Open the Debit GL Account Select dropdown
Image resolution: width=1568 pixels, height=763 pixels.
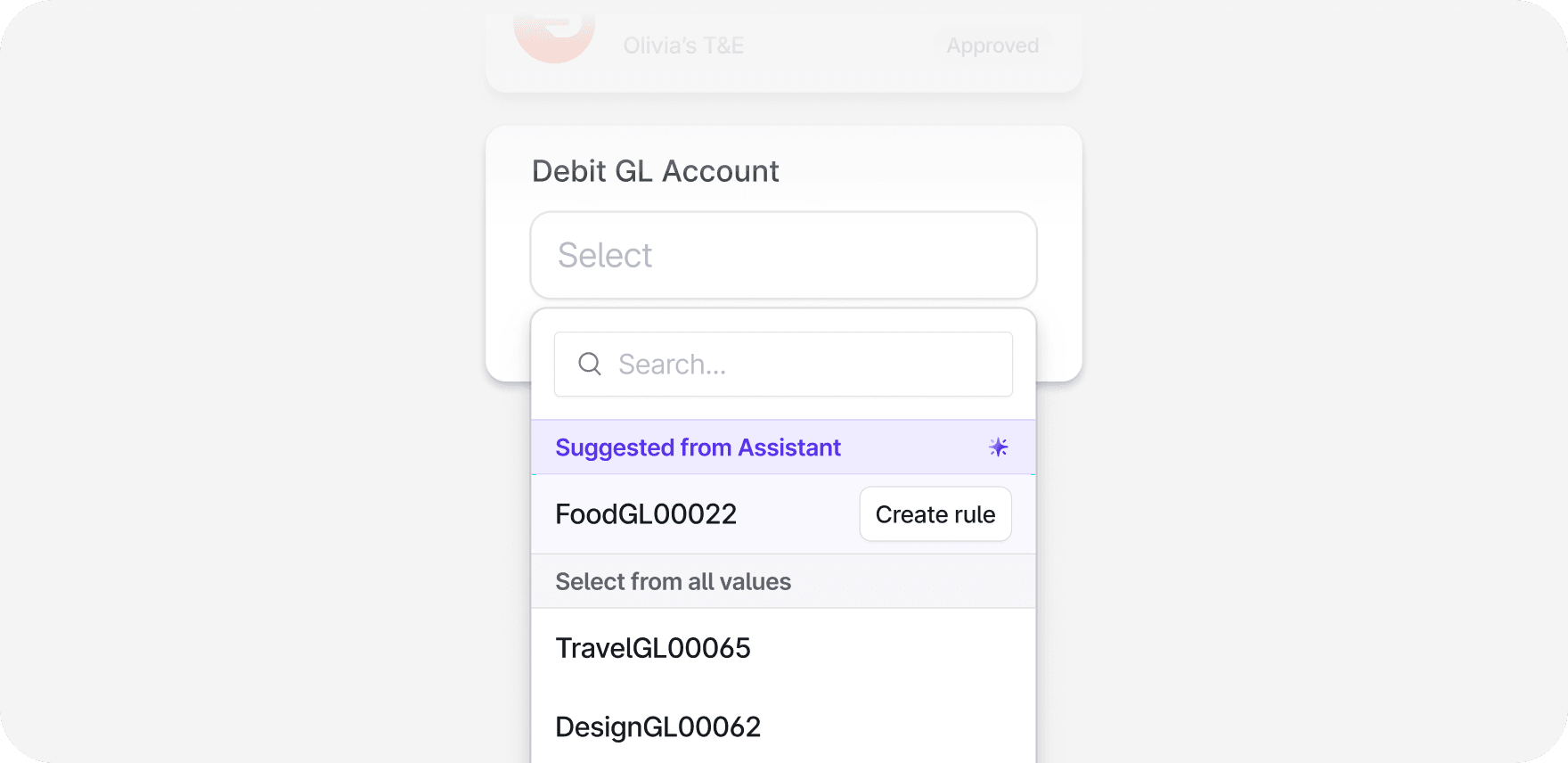782,255
